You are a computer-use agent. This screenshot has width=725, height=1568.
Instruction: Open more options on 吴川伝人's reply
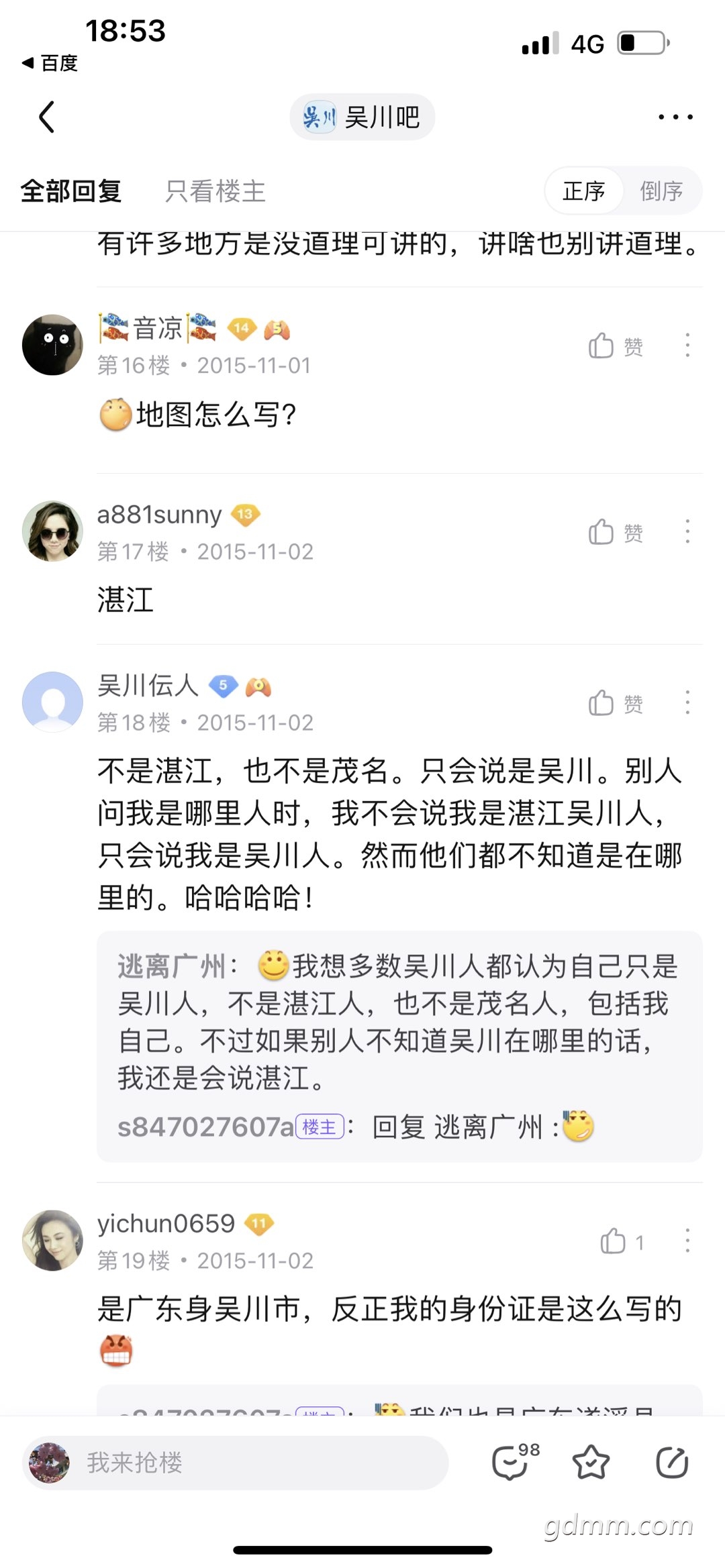pos(687,704)
